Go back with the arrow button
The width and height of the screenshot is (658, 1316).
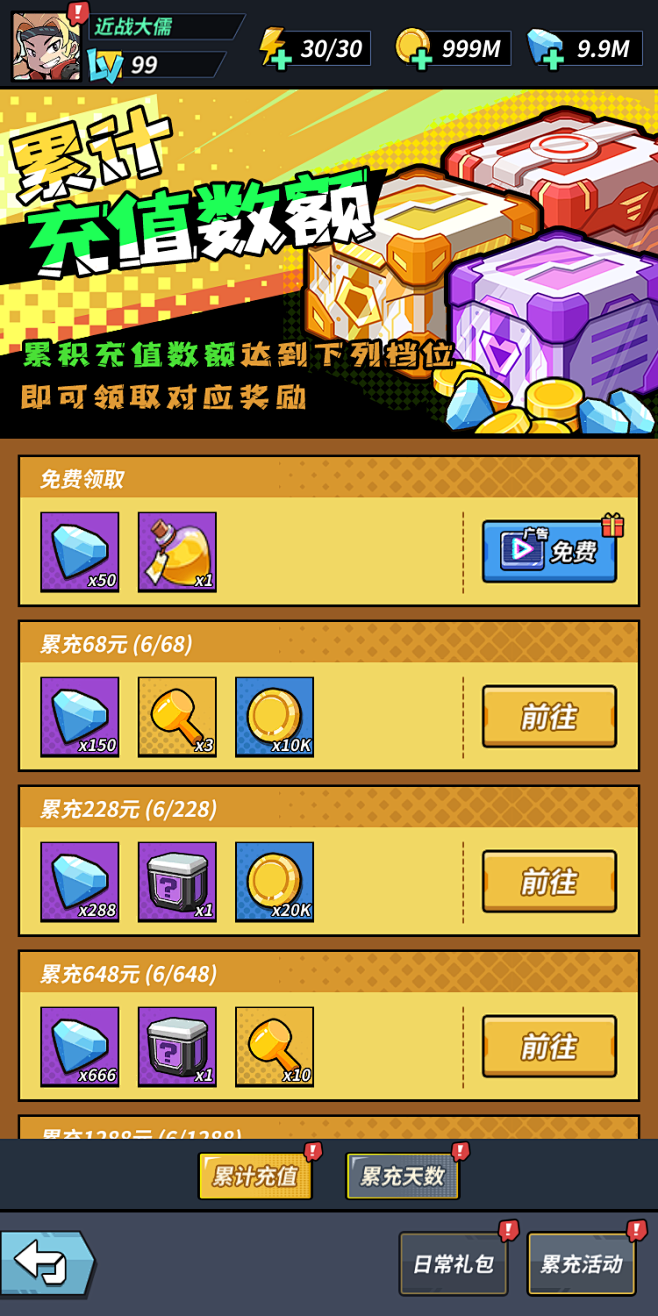pos(46,1263)
